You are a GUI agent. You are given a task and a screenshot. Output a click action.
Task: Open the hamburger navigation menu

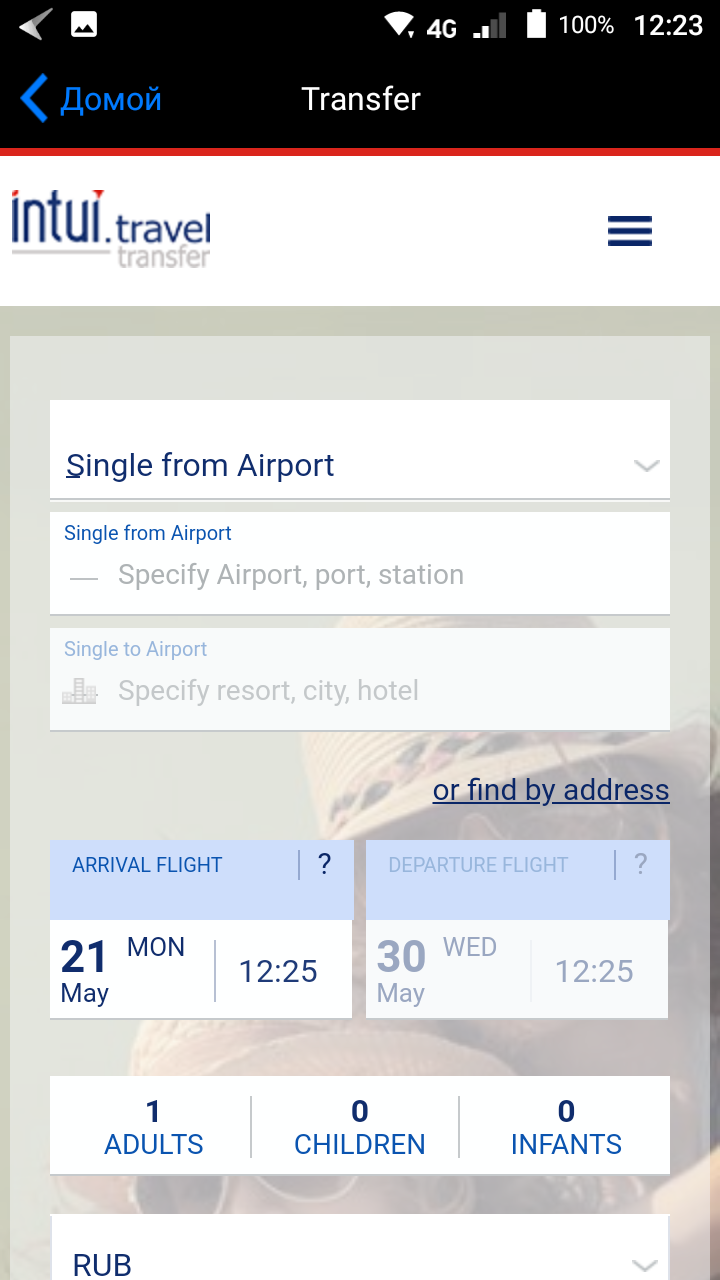[629, 230]
